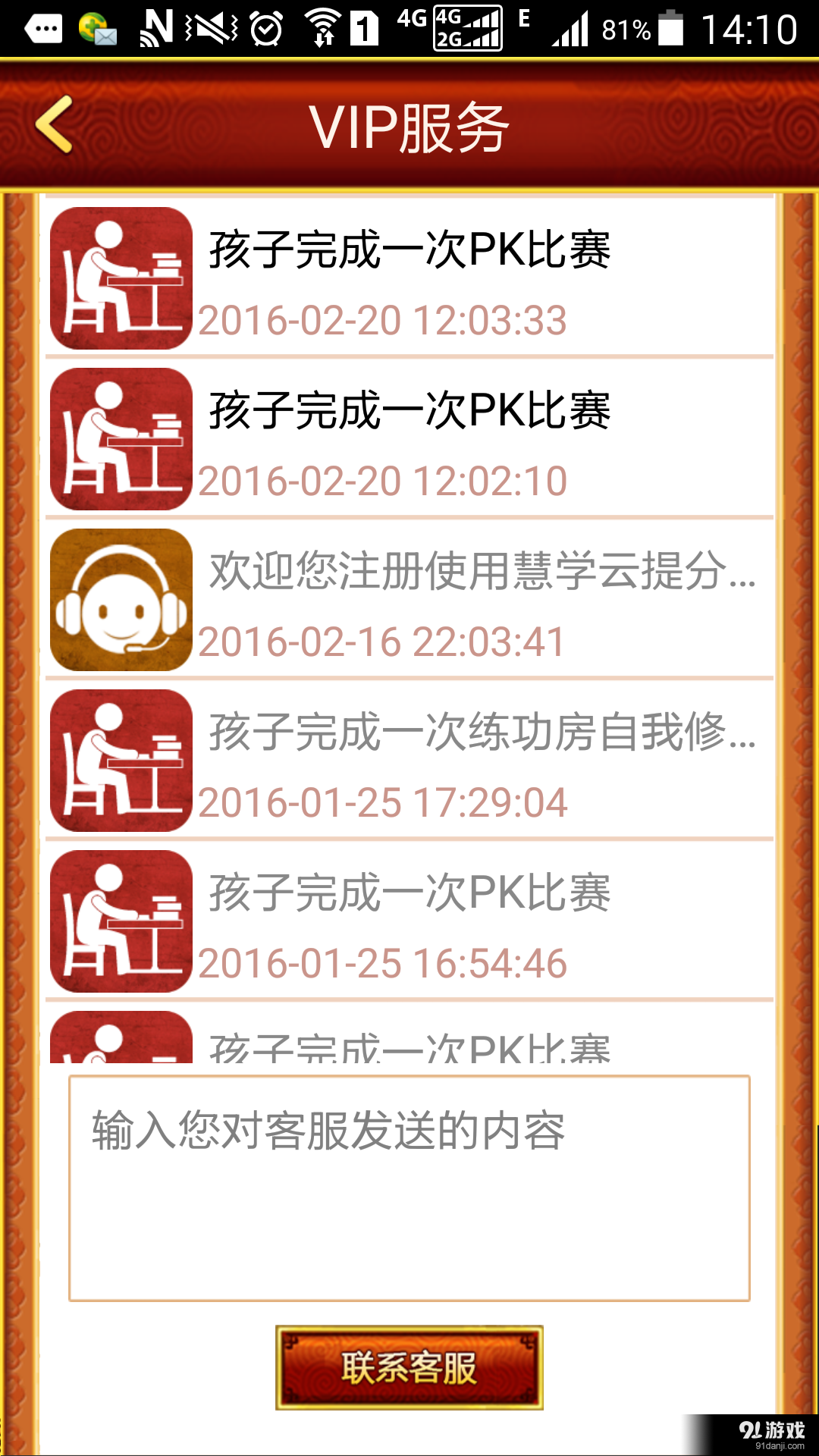Tap the back arrow to exit VIP服务
Image resolution: width=819 pixels, height=1456 pixels.
(x=53, y=121)
